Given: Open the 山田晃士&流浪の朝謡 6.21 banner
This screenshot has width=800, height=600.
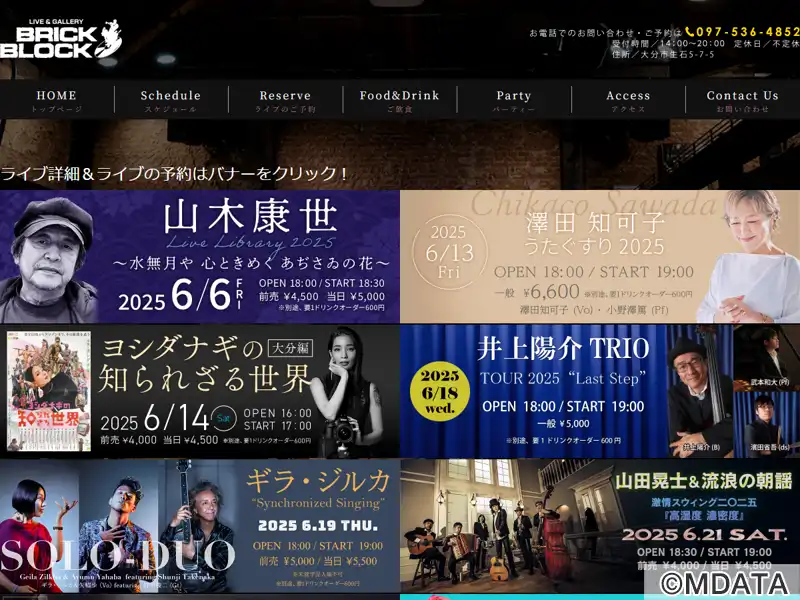Looking at the screenshot, I should 600,526.
